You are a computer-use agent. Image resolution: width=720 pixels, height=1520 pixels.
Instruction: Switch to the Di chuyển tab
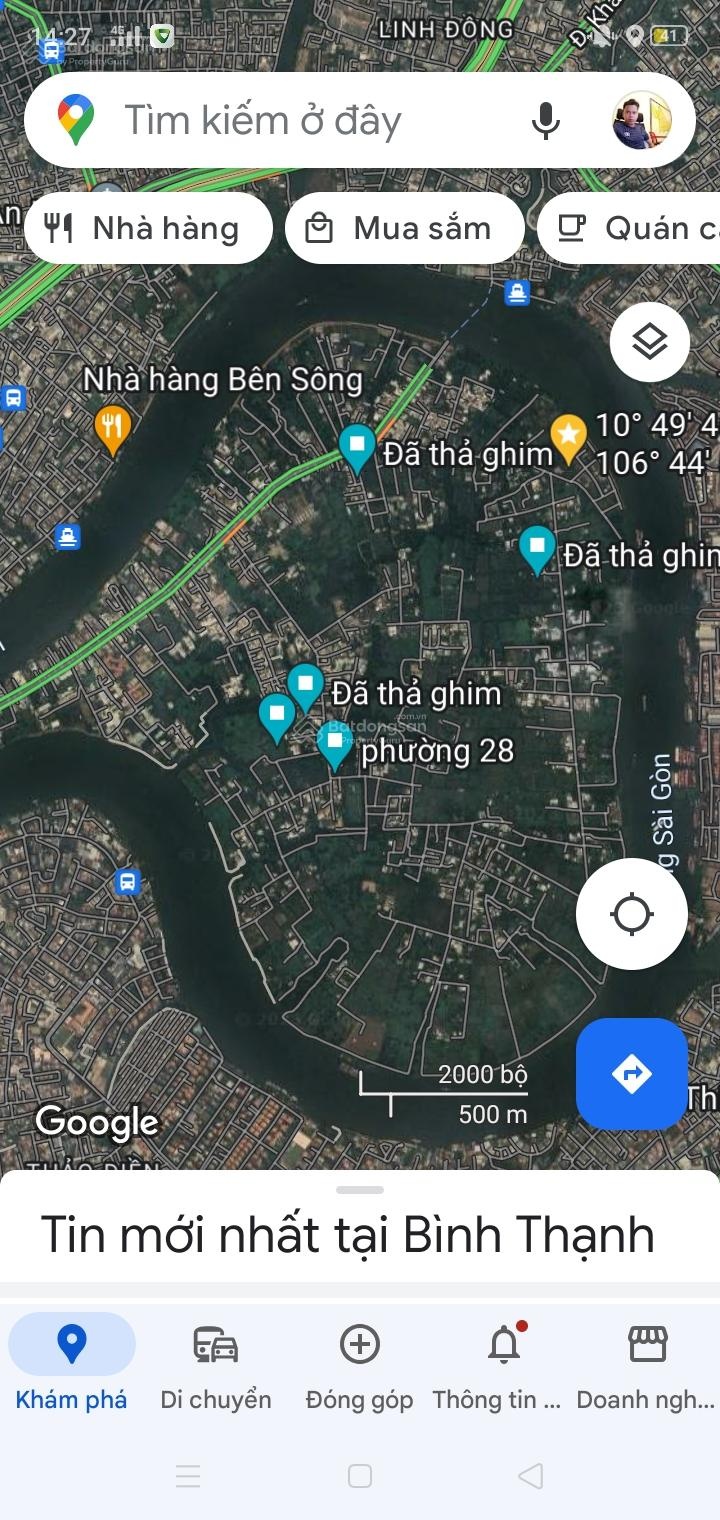pyautogui.click(x=214, y=1365)
